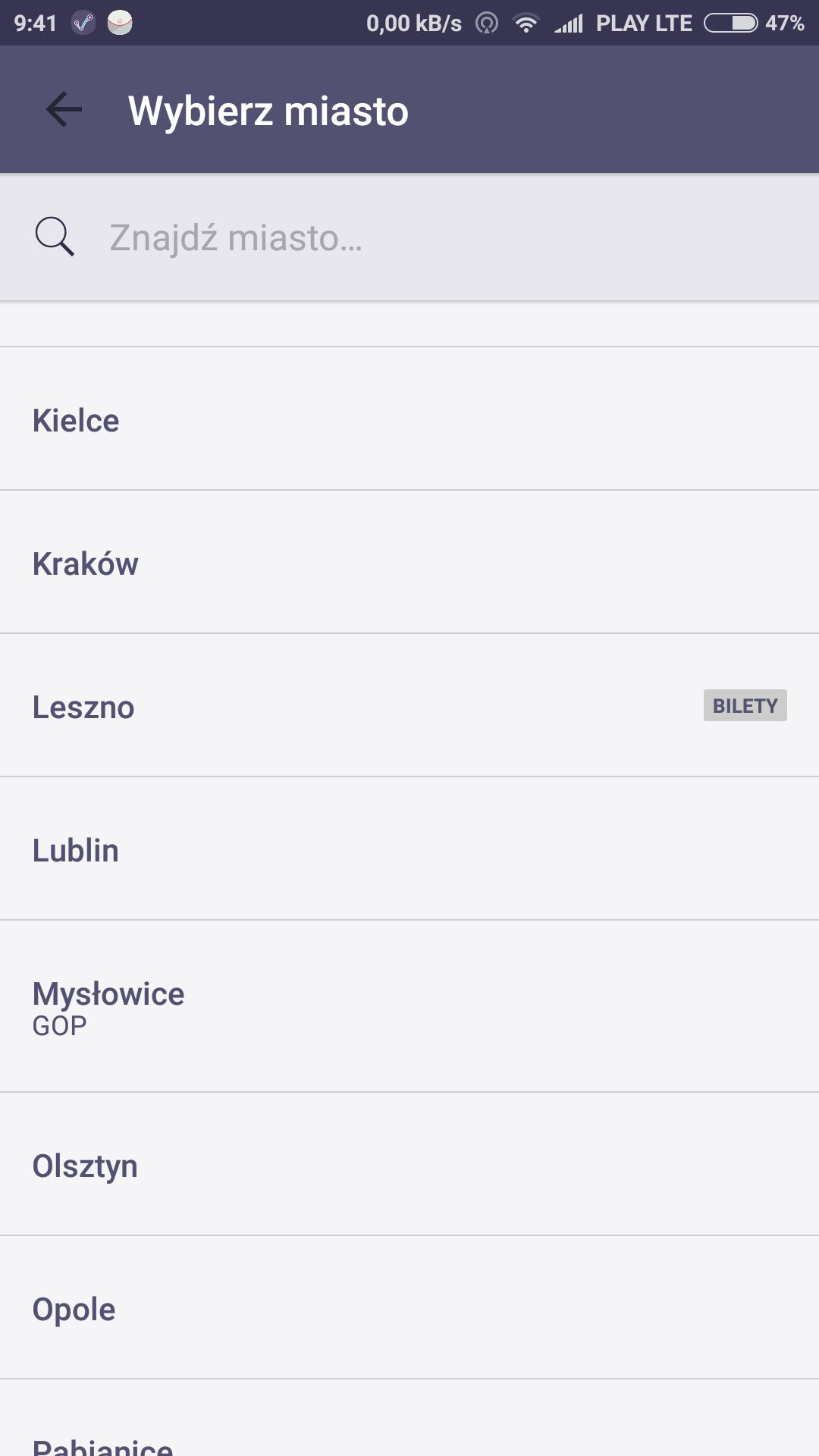Choose Kraków as the city
The width and height of the screenshot is (819, 1456).
pyautogui.click(x=409, y=562)
